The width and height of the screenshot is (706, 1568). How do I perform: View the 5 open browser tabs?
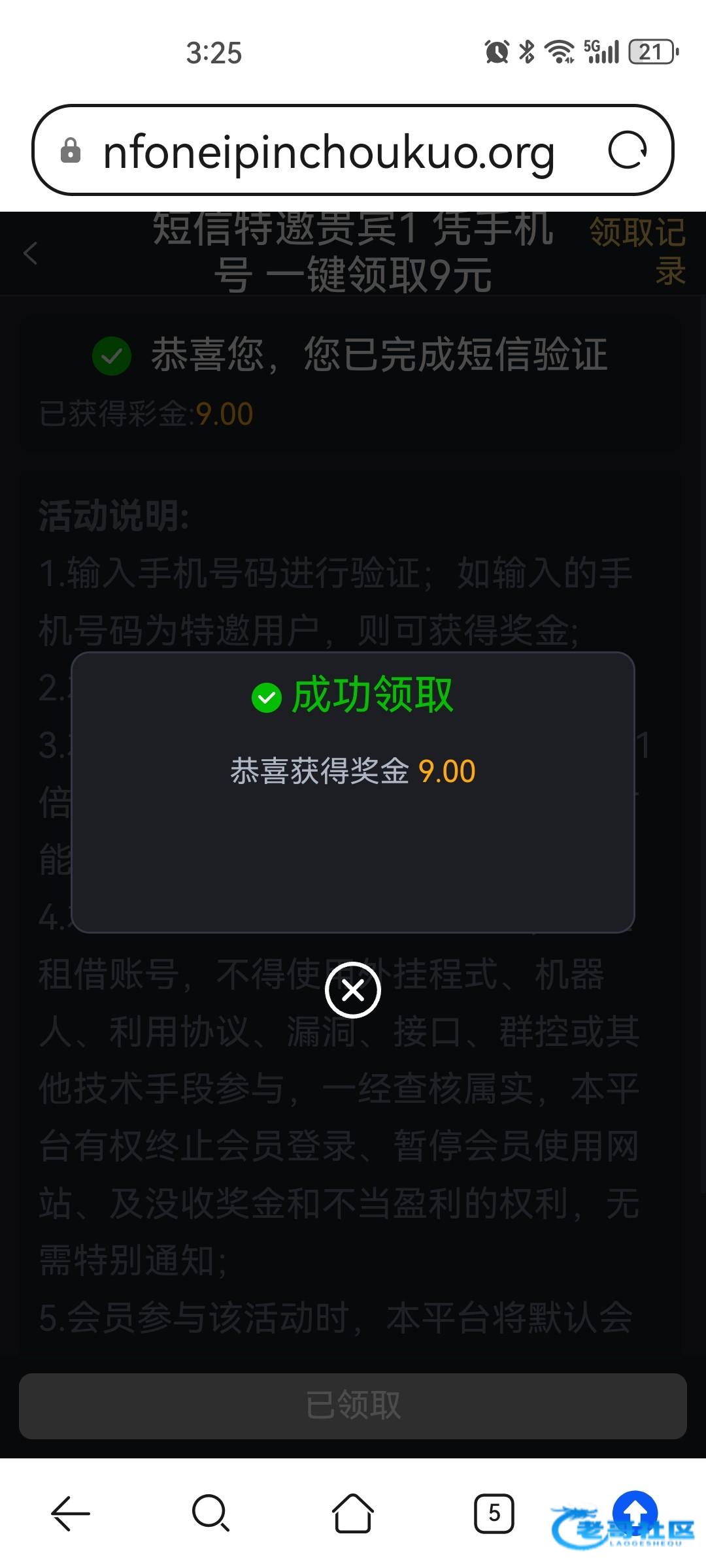click(x=494, y=1513)
